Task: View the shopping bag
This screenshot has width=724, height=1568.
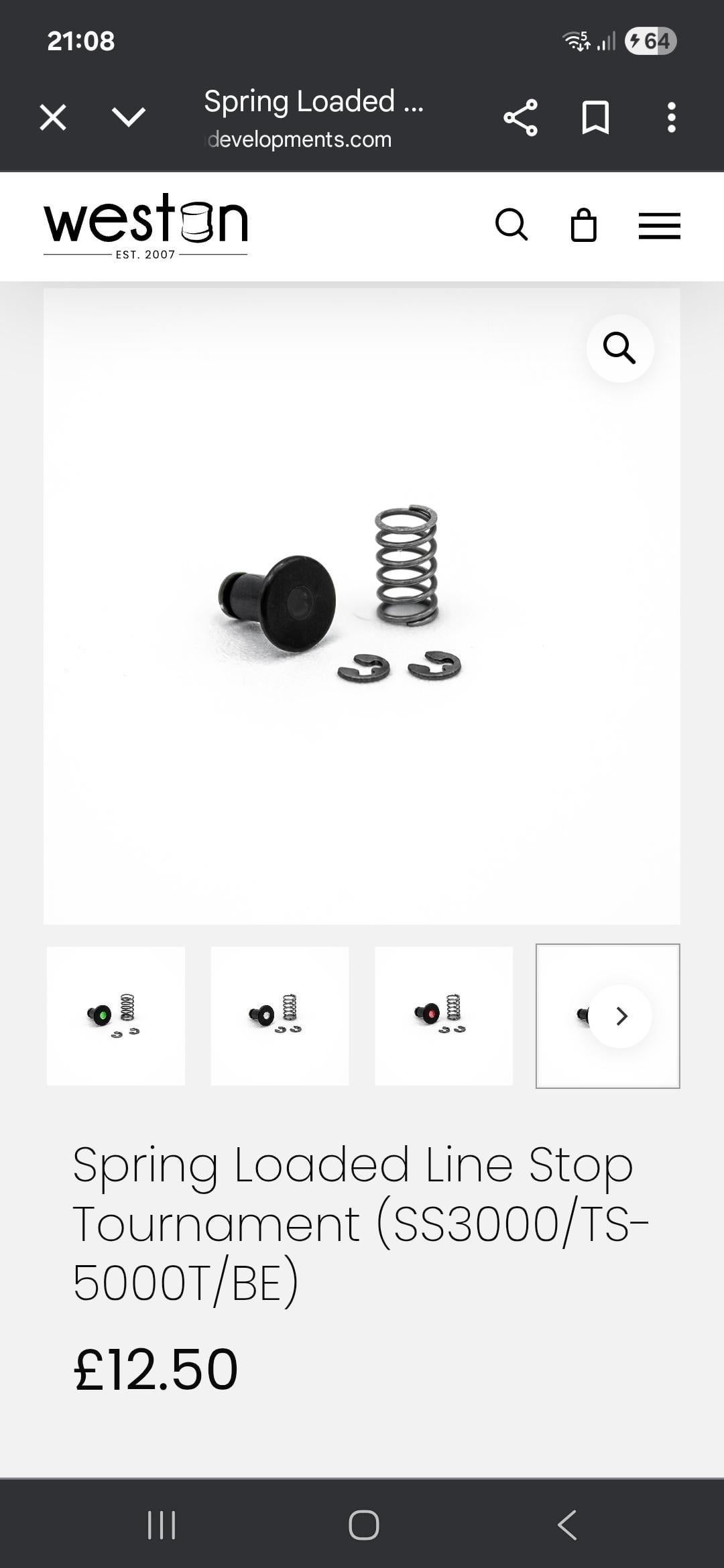Action: [x=583, y=224]
